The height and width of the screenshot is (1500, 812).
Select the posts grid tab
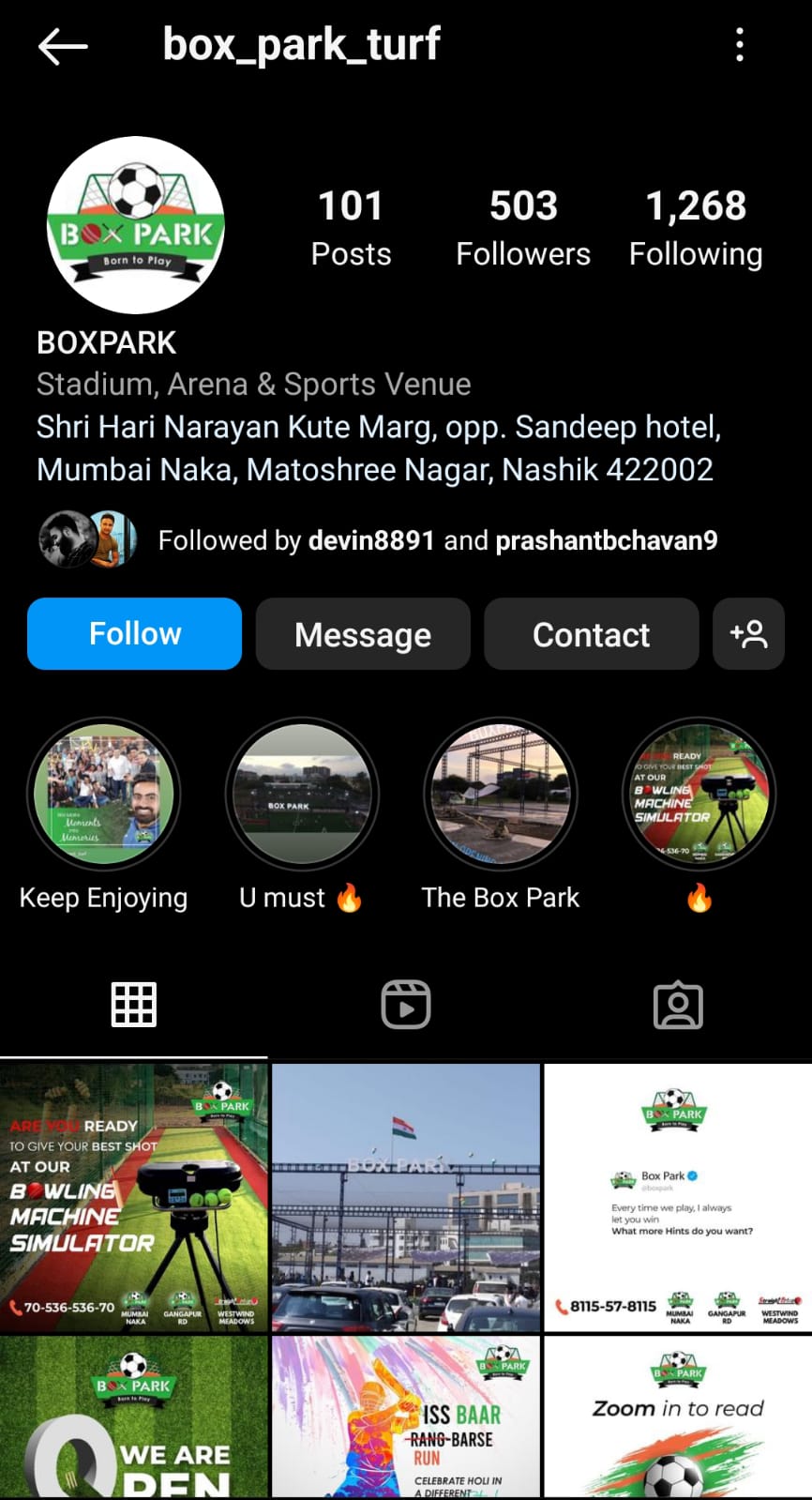tap(134, 1005)
